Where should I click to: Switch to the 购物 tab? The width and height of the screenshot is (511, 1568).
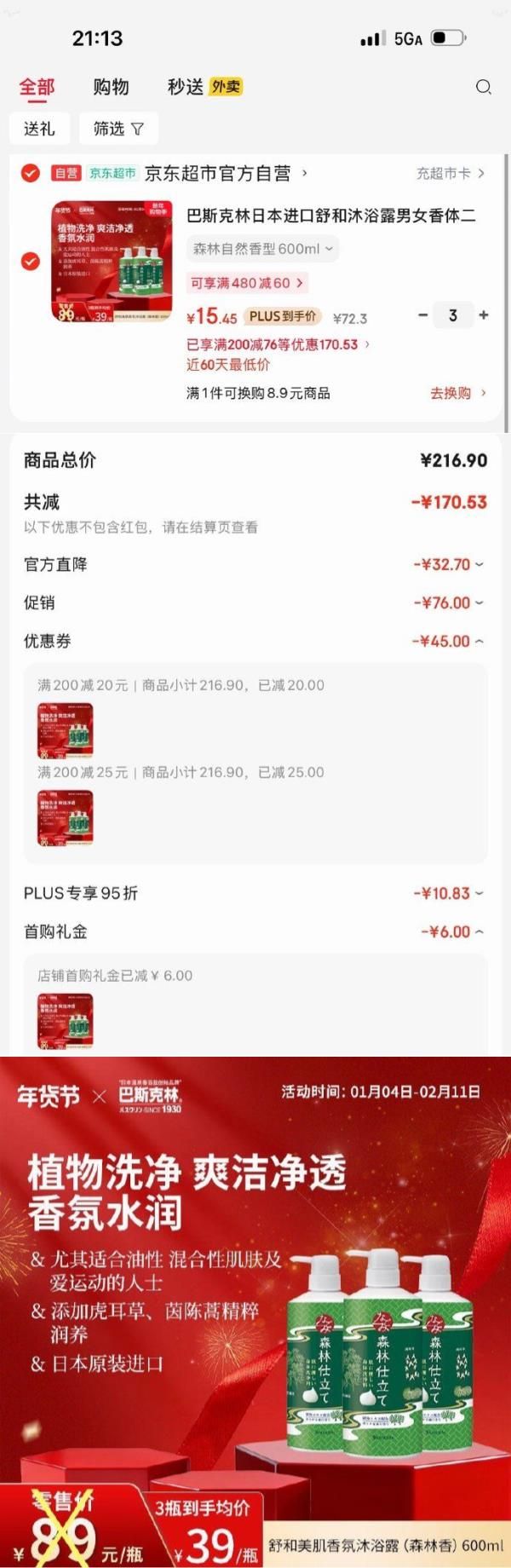click(x=111, y=87)
